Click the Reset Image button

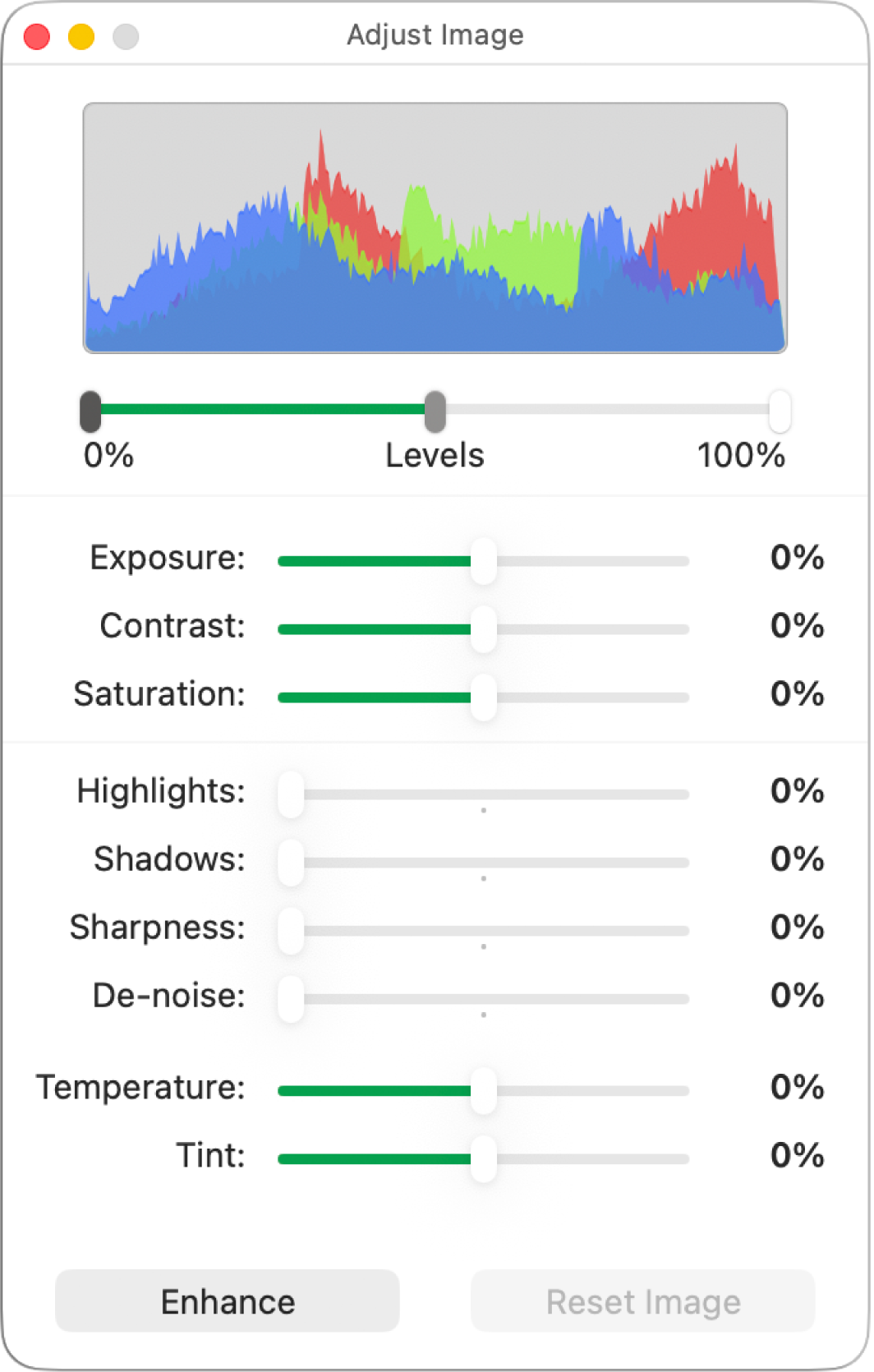[642, 1301]
